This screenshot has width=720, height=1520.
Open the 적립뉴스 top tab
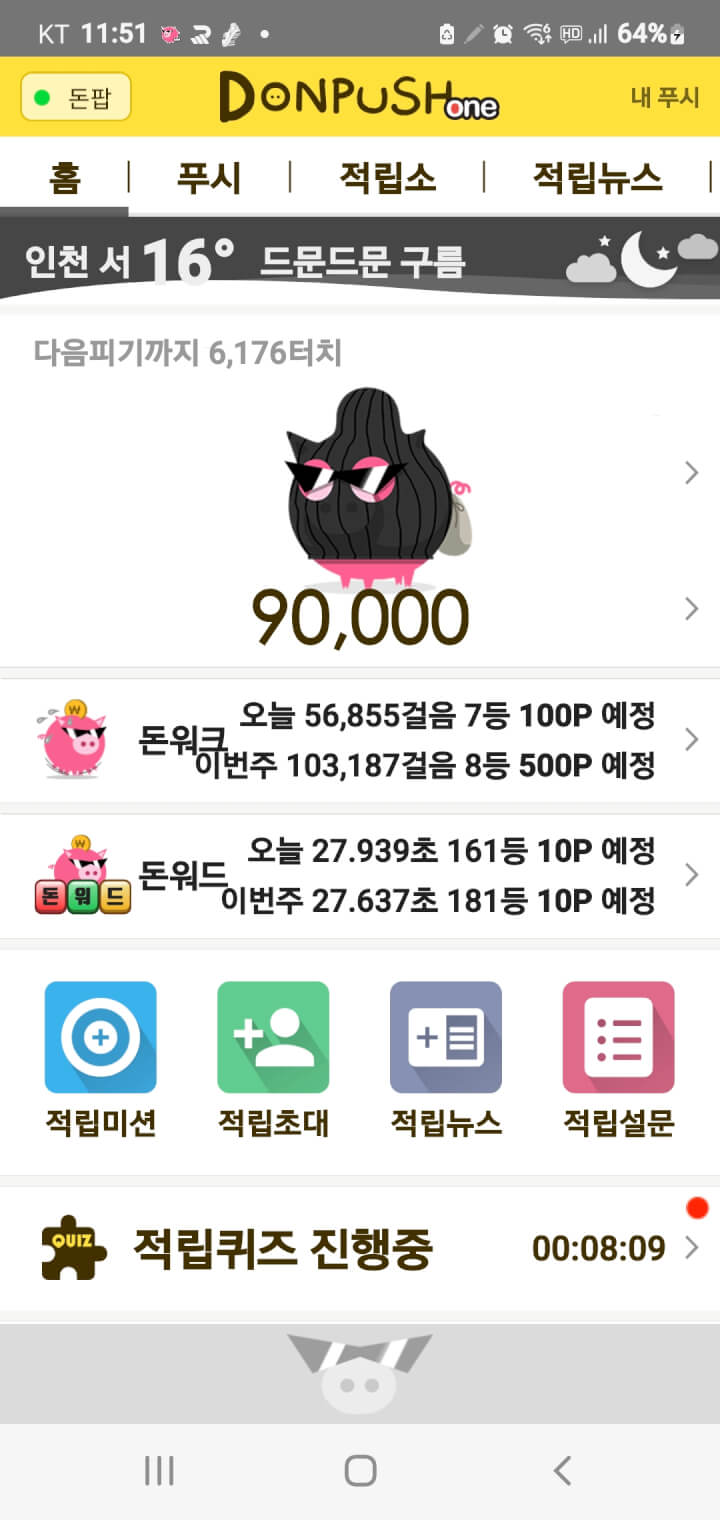coord(597,178)
